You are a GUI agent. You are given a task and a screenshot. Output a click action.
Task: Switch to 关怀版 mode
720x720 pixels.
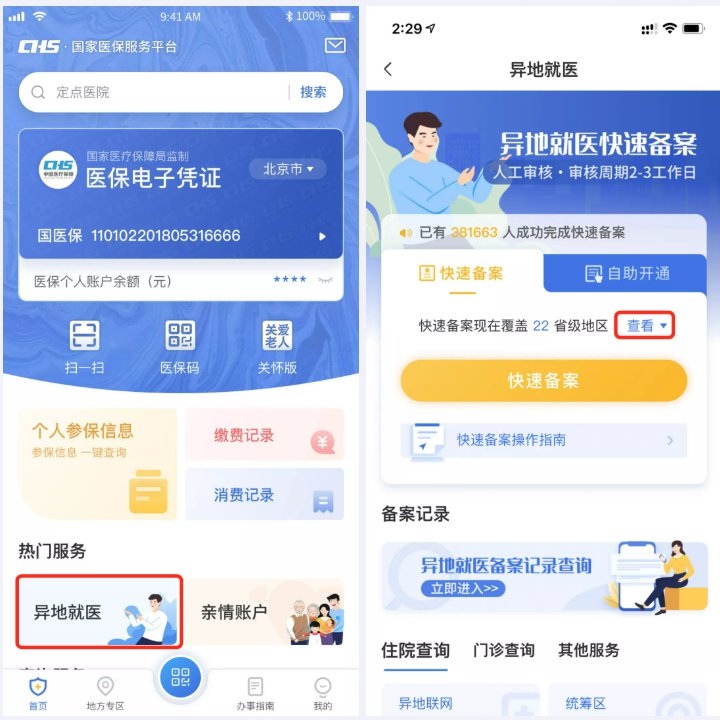pos(277,347)
